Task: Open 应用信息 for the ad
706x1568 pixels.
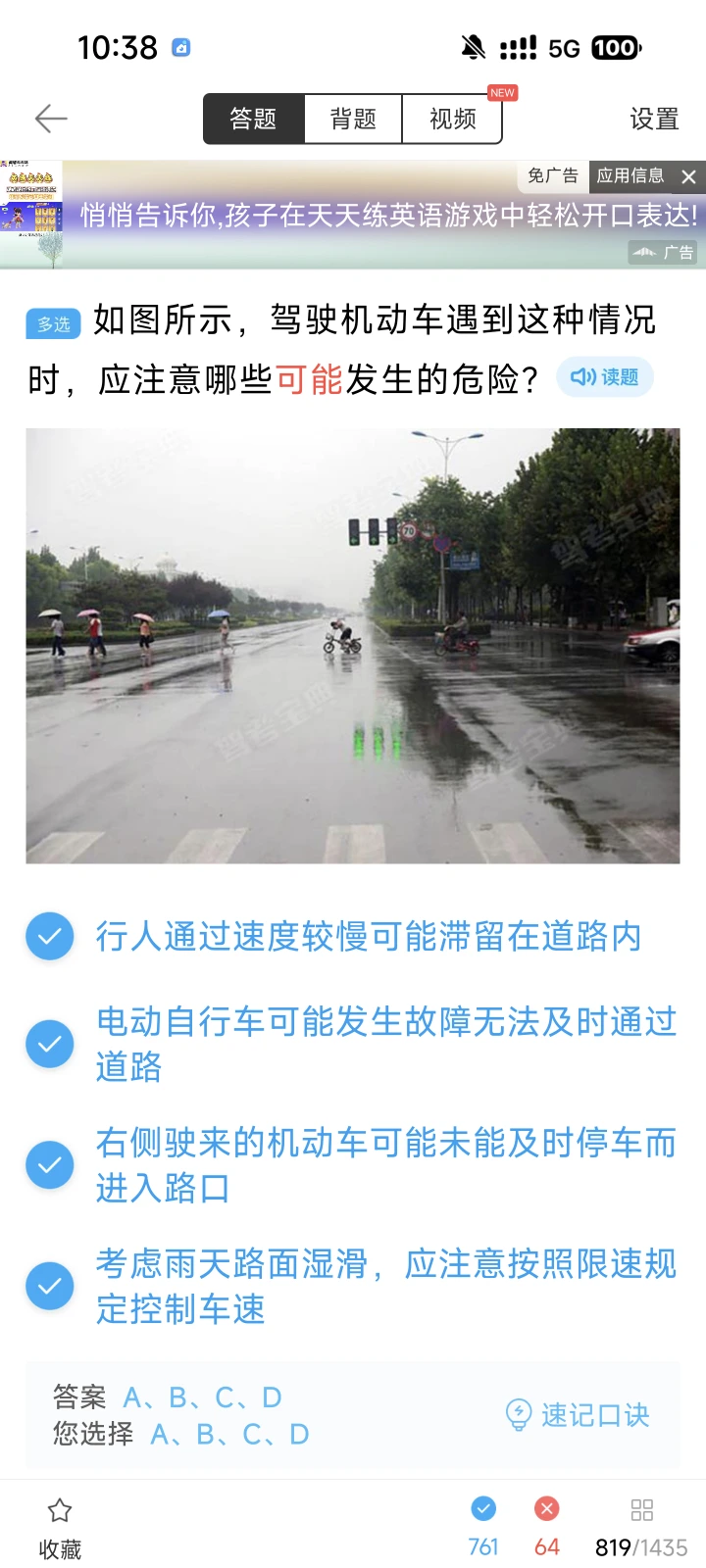Action: 630,176
